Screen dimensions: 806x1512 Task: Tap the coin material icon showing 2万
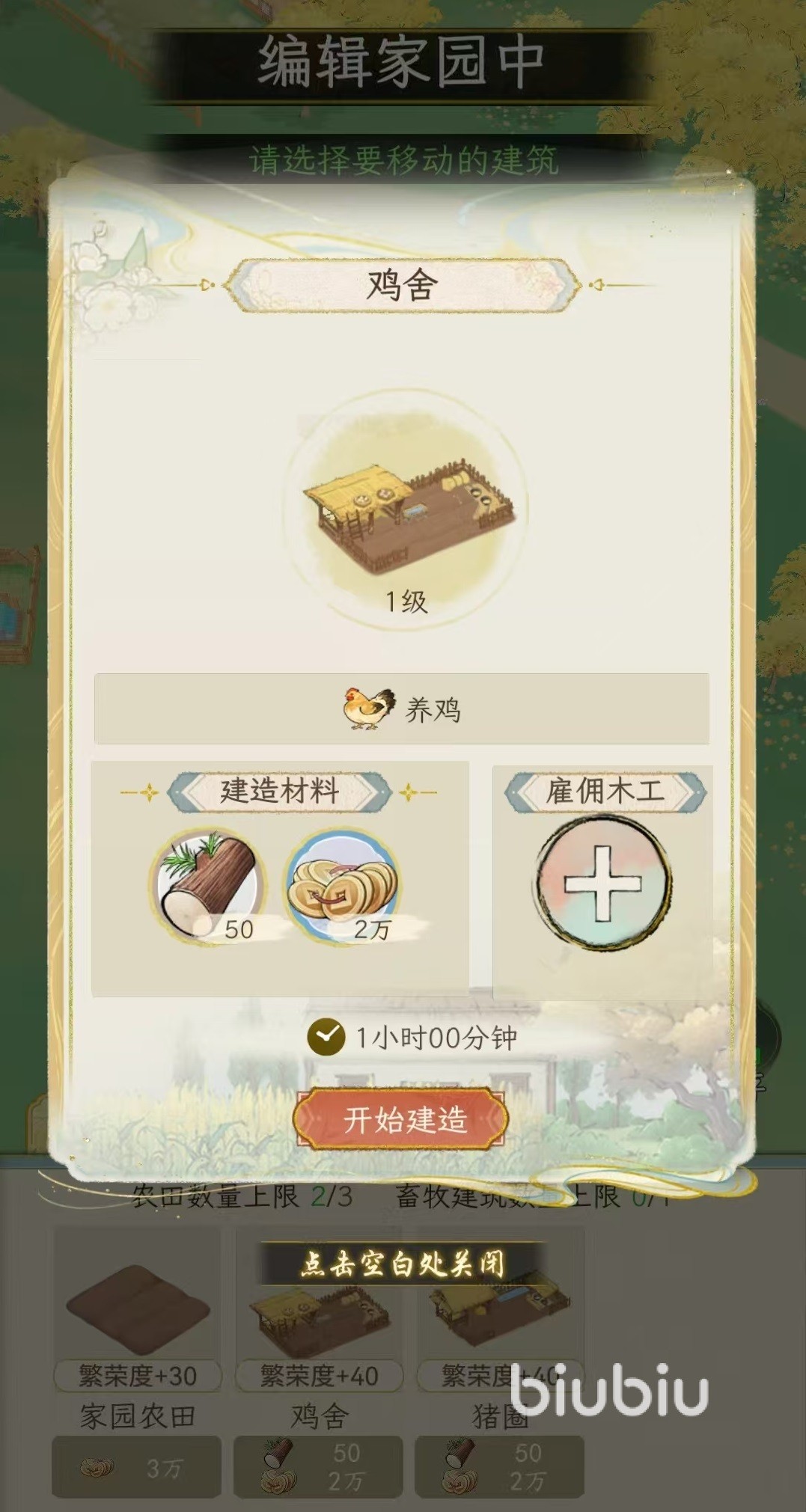[x=343, y=885]
